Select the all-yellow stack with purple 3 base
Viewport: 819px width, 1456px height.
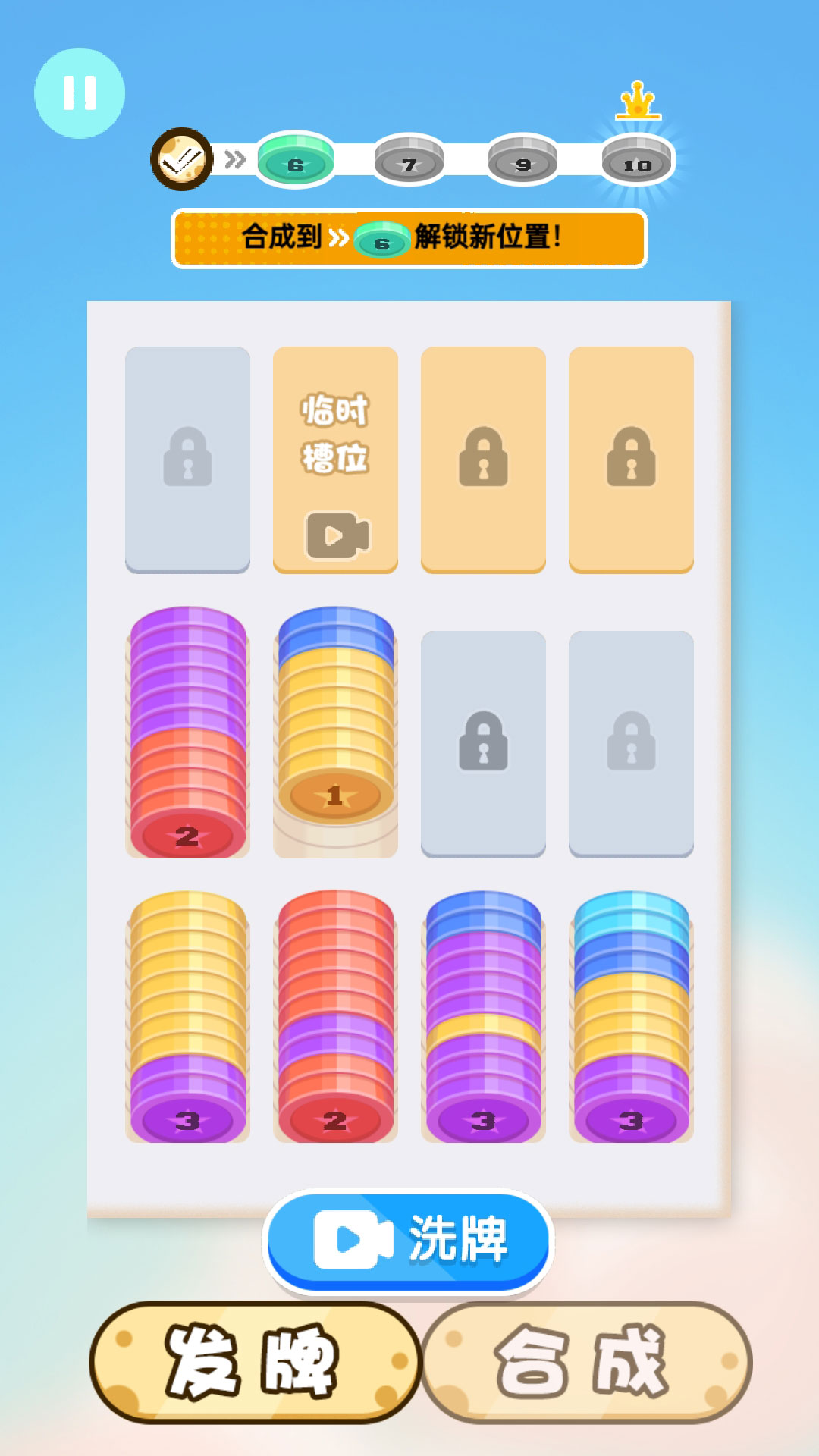[x=187, y=1016]
